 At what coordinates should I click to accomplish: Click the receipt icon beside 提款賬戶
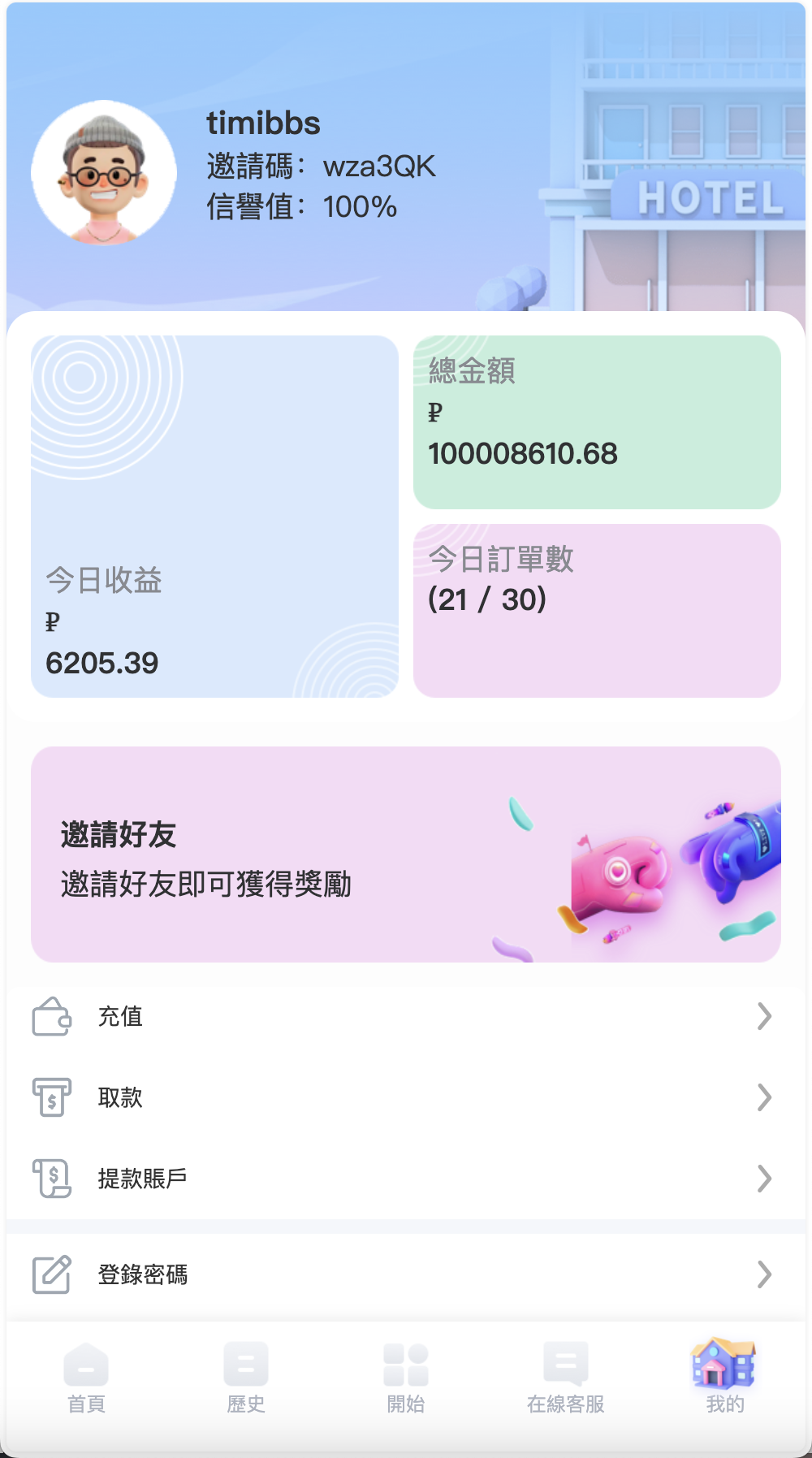tap(51, 1178)
